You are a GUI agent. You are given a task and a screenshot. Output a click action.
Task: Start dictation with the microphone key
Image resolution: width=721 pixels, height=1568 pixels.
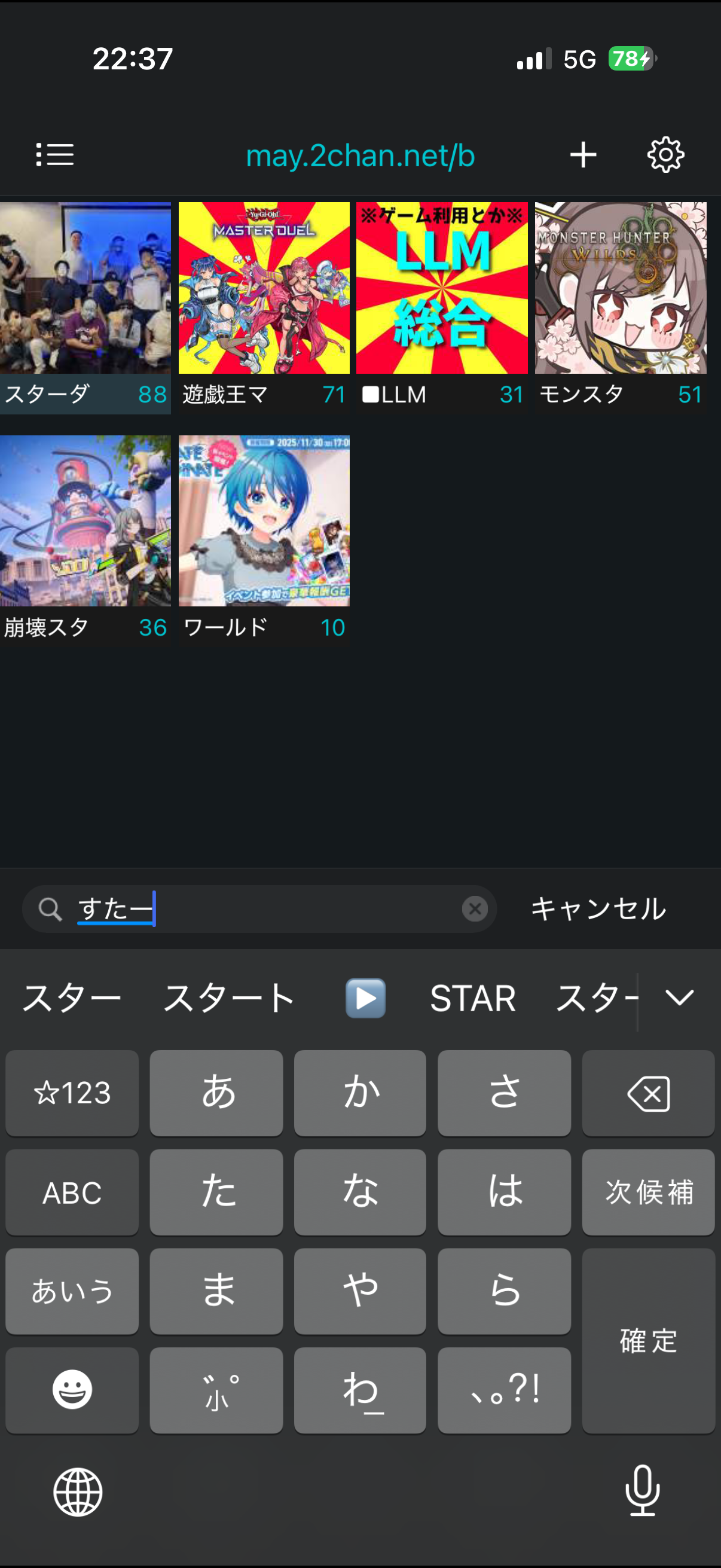[x=643, y=1490]
